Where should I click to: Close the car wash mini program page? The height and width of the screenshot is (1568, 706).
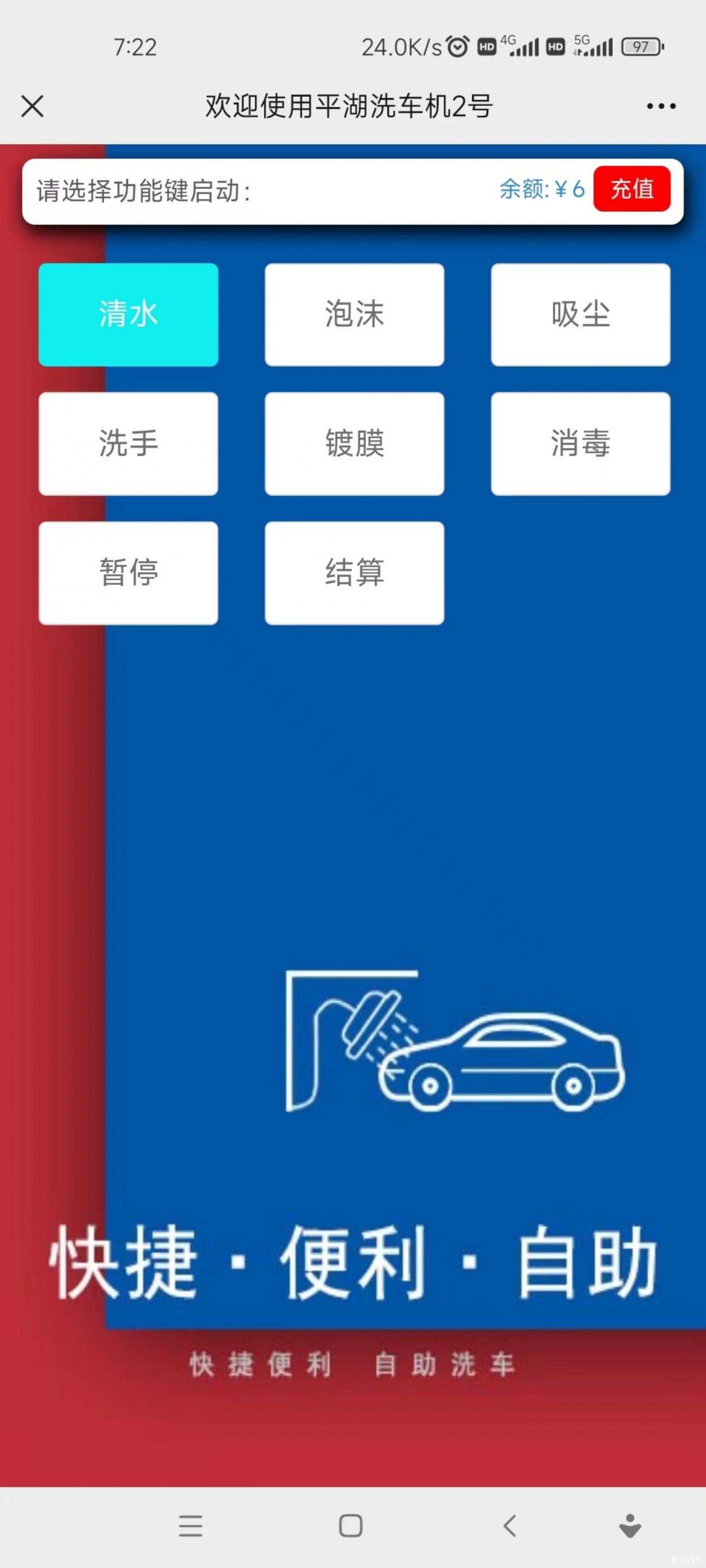[32, 106]
